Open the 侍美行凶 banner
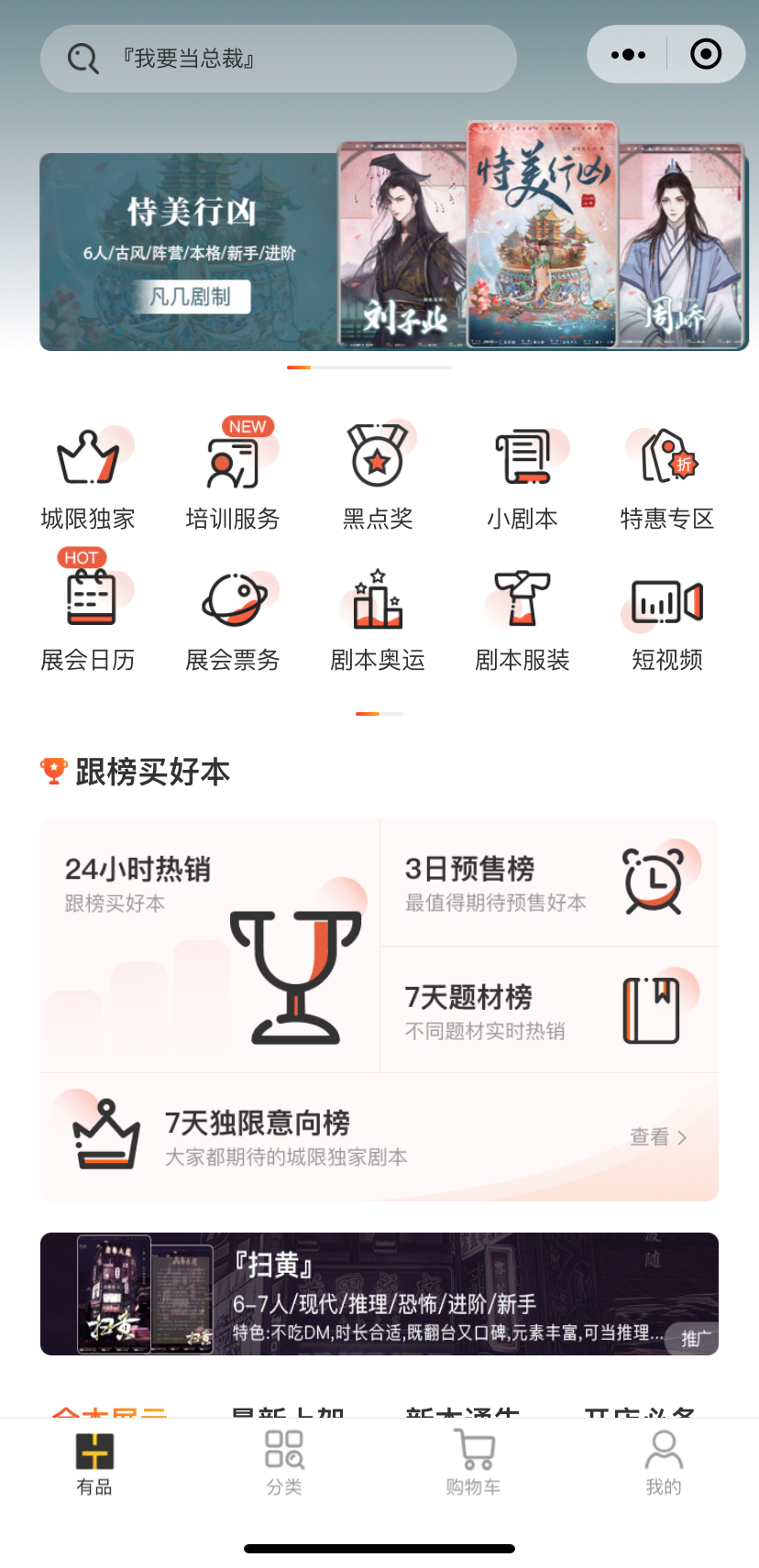 point(393,250)
